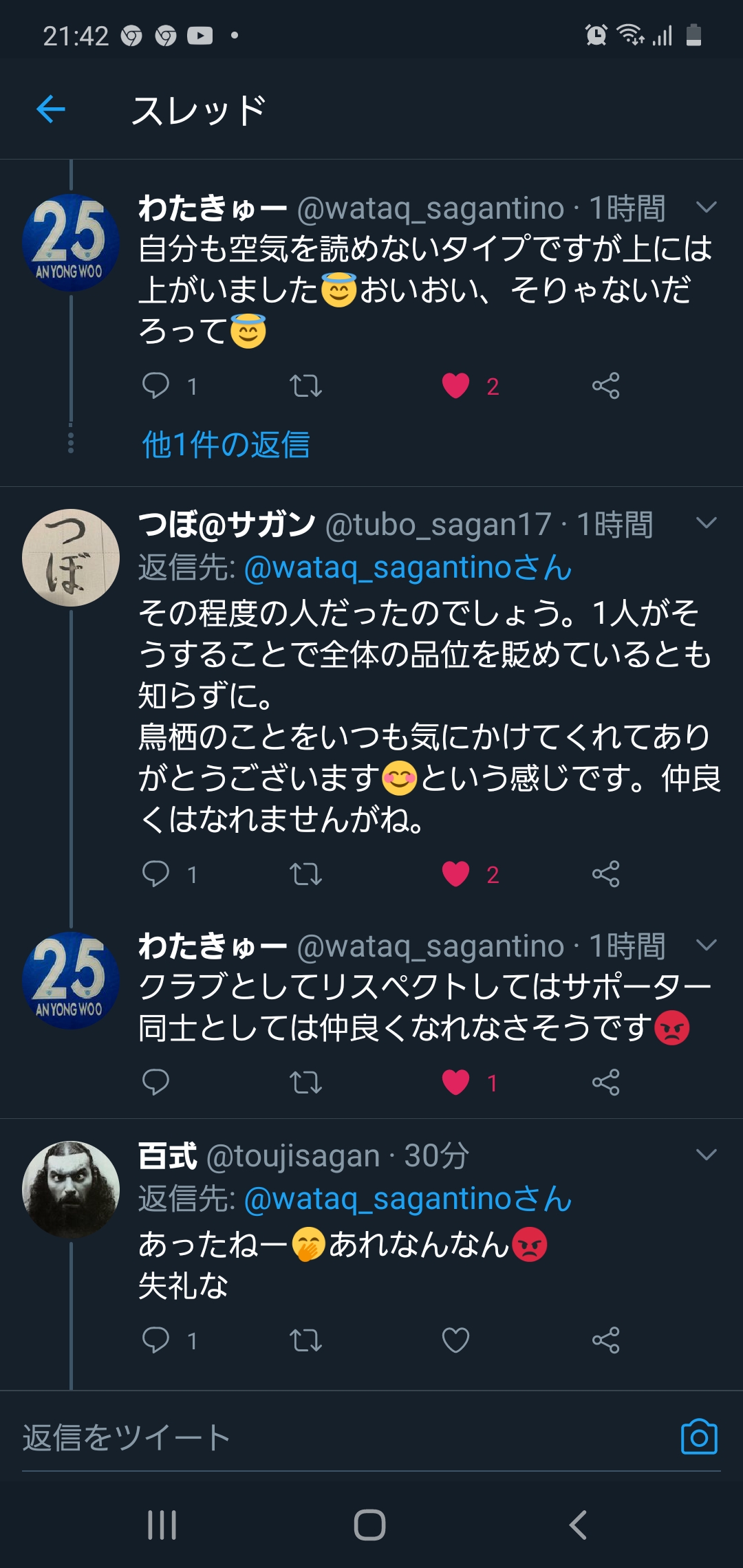Open recent apps from navigation bar
This screenshot has height=1568, width=743.
tap(162, 1525)
